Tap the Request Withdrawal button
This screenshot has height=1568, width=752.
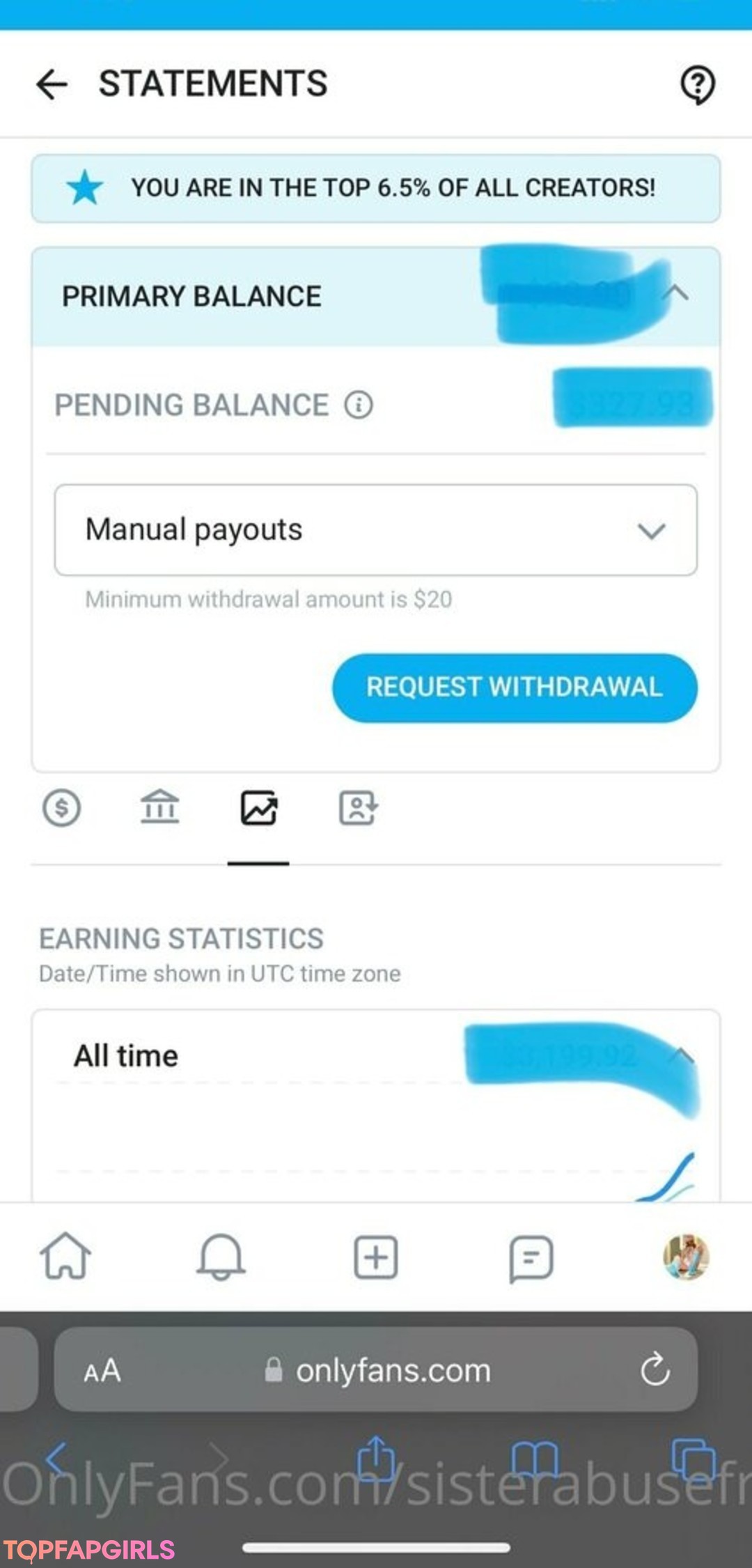click(x=515, y=688)
